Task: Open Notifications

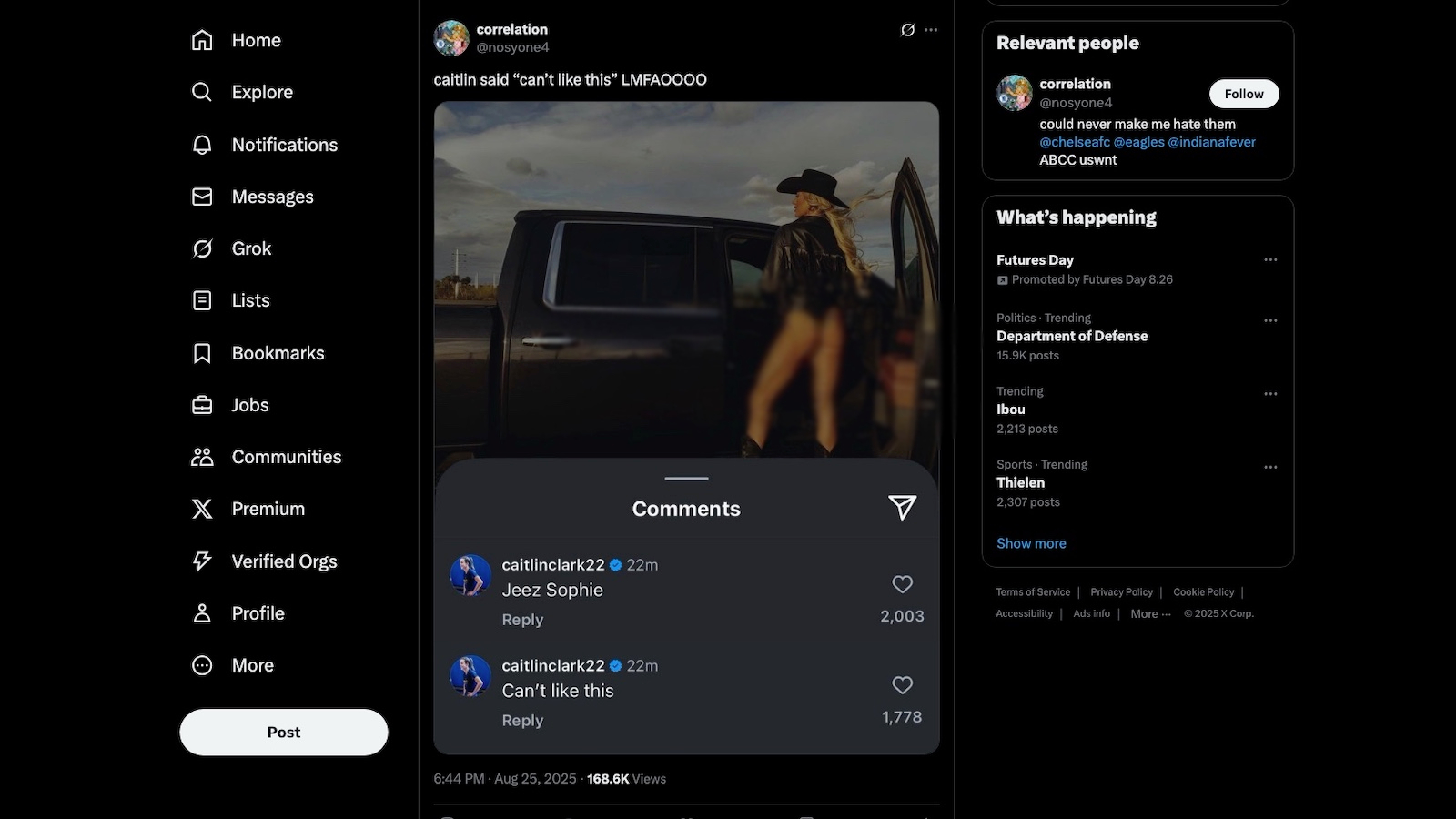Action: click(x=264, y=145)
